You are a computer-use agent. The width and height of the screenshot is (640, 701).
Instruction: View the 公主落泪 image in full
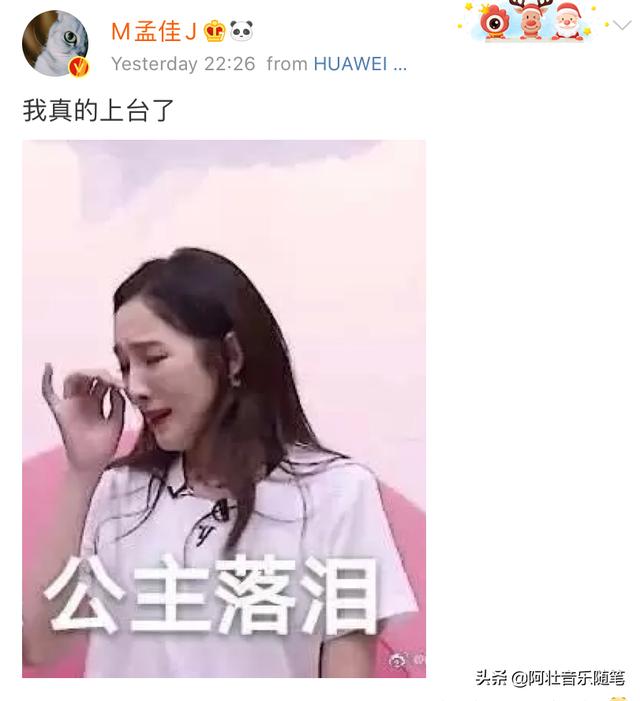click(224, 408)
